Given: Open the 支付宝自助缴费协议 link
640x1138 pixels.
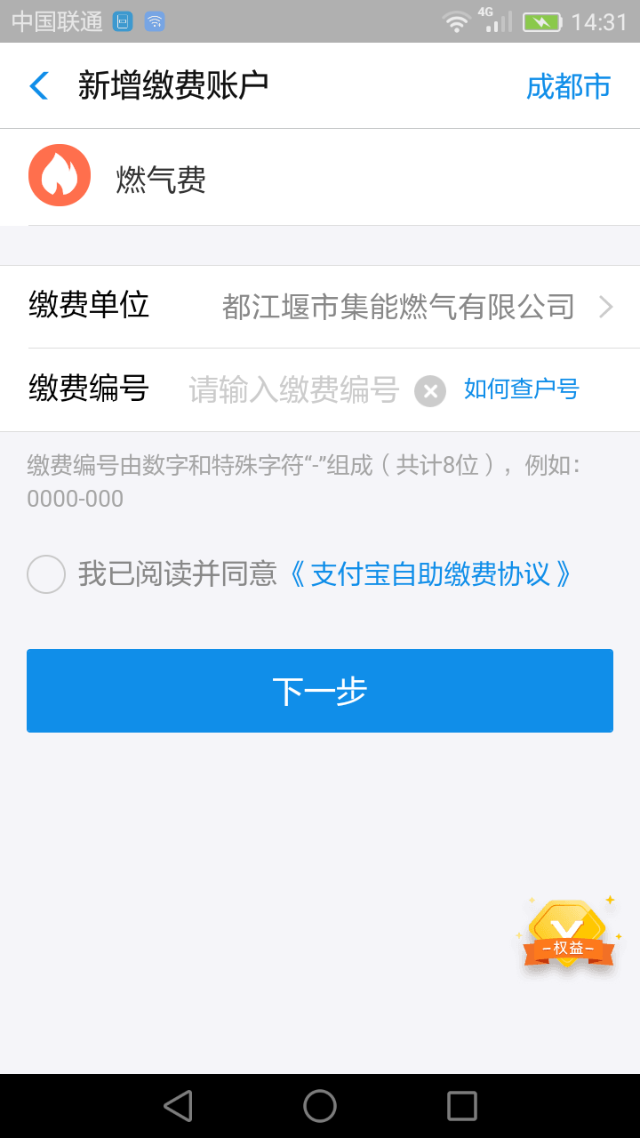Looking at the screenshot, I should point(429,575).
